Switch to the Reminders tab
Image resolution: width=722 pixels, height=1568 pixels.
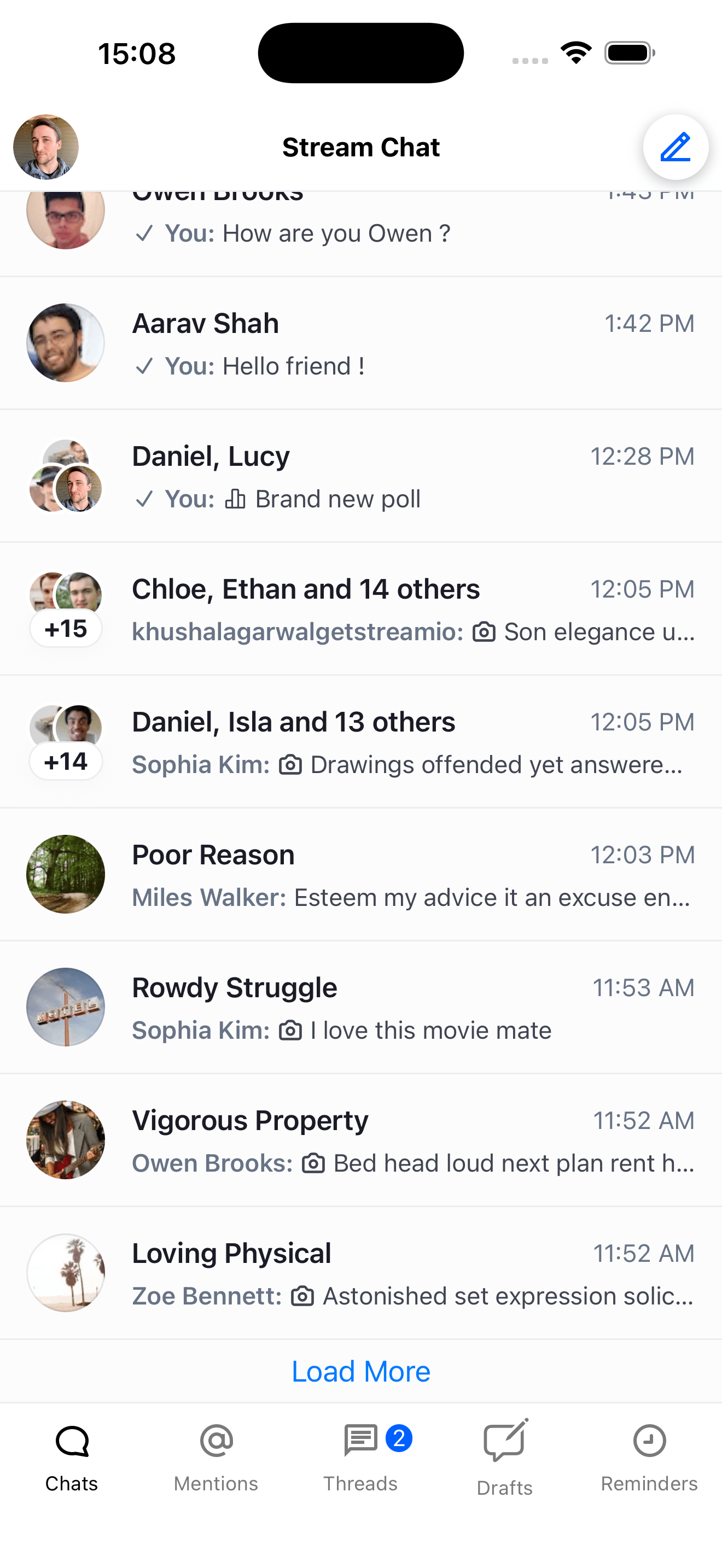[x=649, y=1458]
